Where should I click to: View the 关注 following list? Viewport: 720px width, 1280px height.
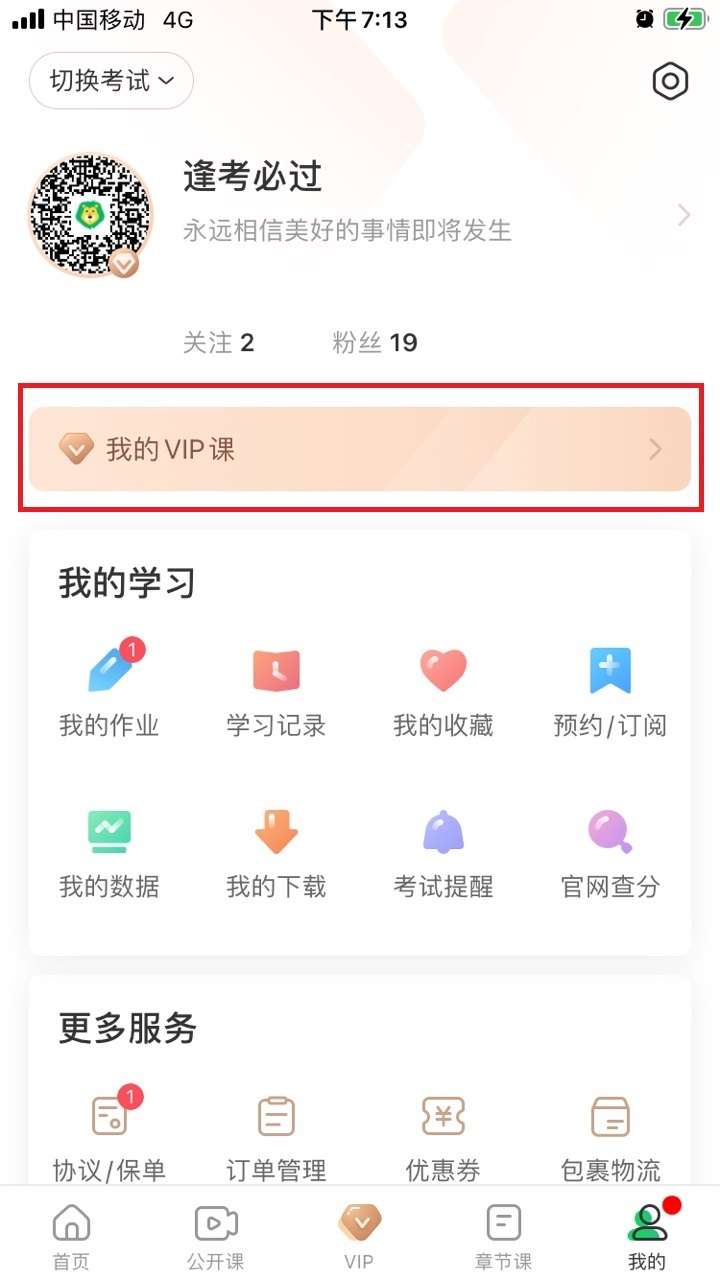pyautogui.click(x=218, y=343)
